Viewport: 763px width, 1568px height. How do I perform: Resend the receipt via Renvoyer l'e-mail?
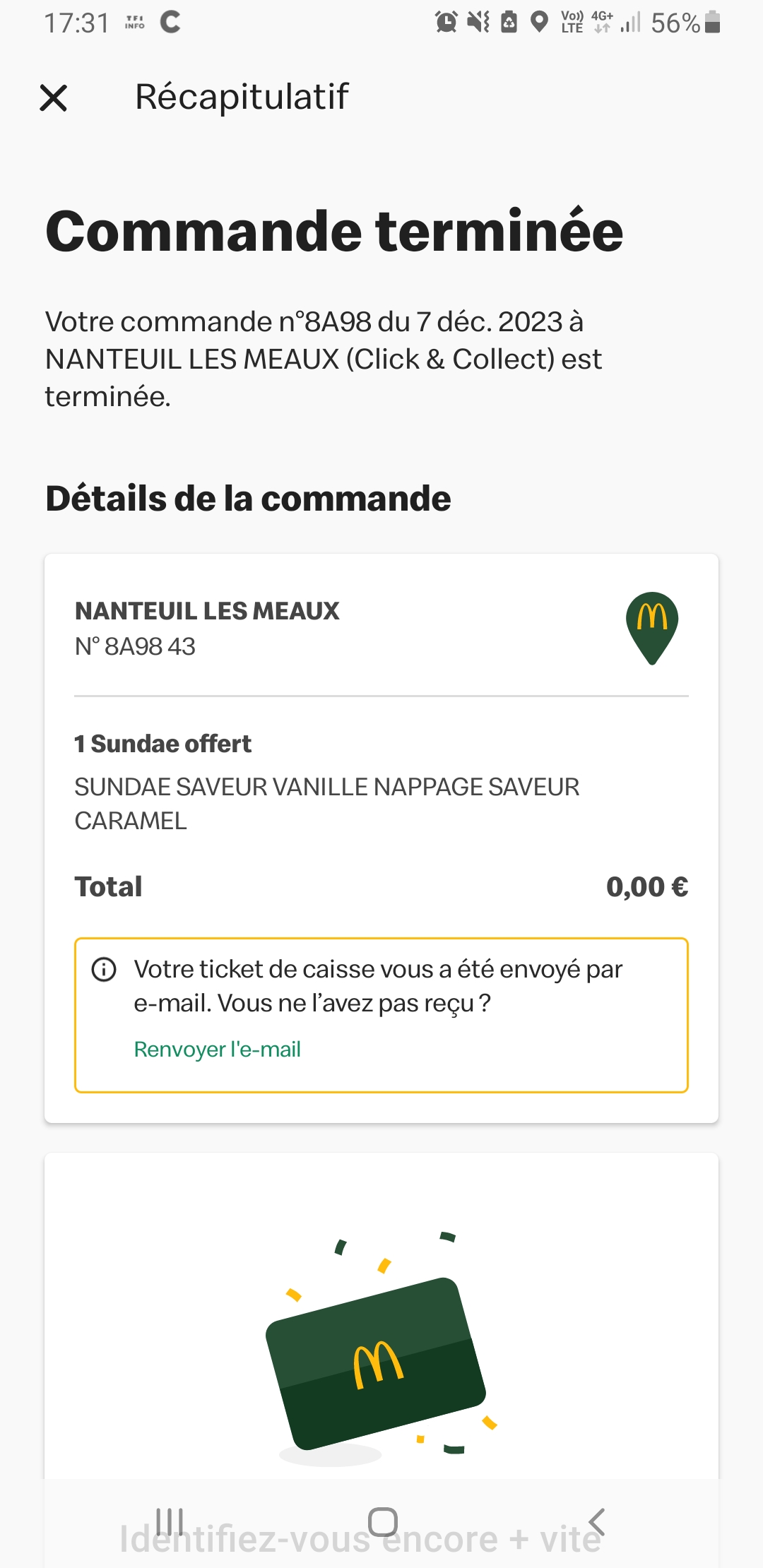tap(217, 1050)
